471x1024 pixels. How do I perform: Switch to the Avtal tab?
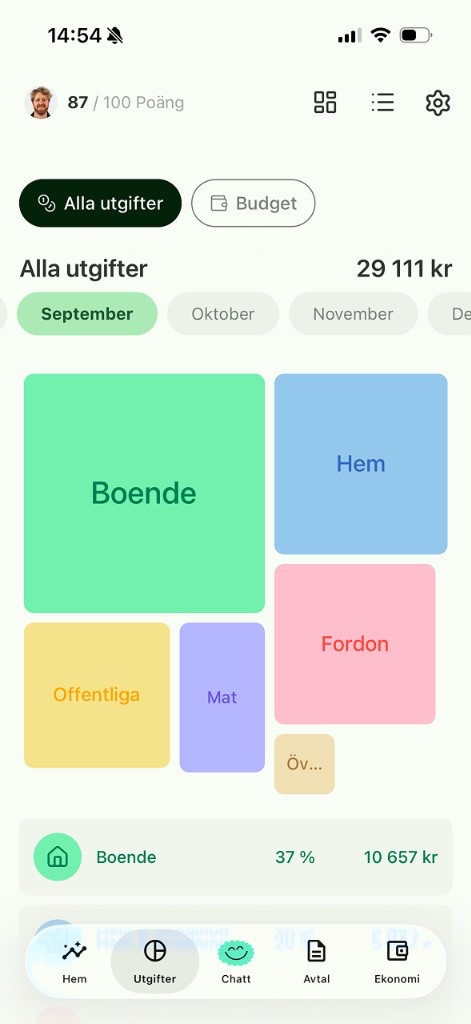[317, 962]
